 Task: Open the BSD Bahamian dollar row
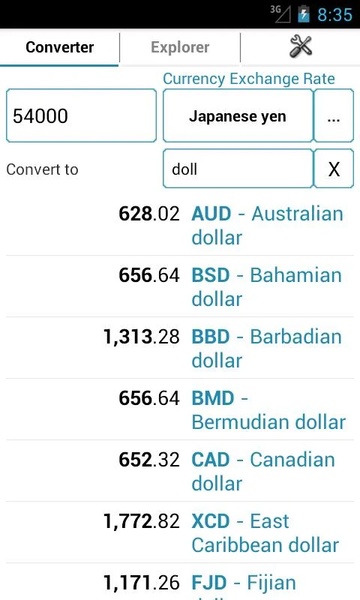(180, 287)
